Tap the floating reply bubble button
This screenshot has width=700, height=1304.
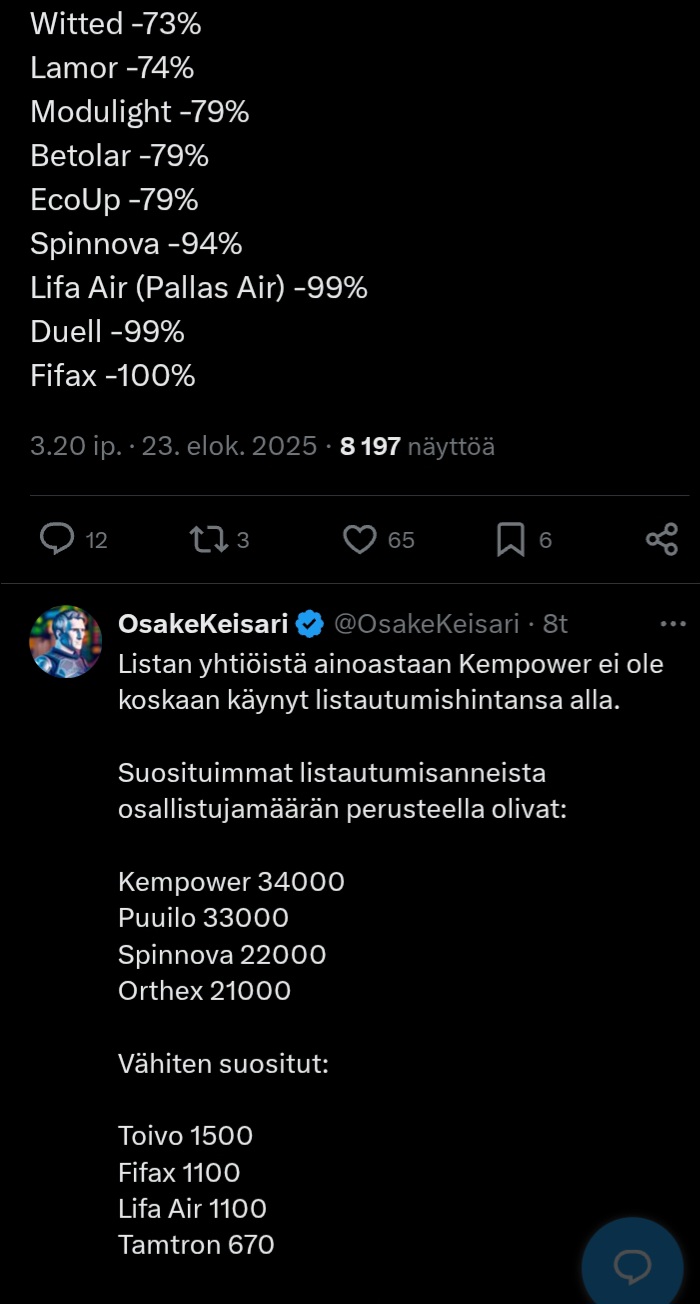pos(632,1266)
